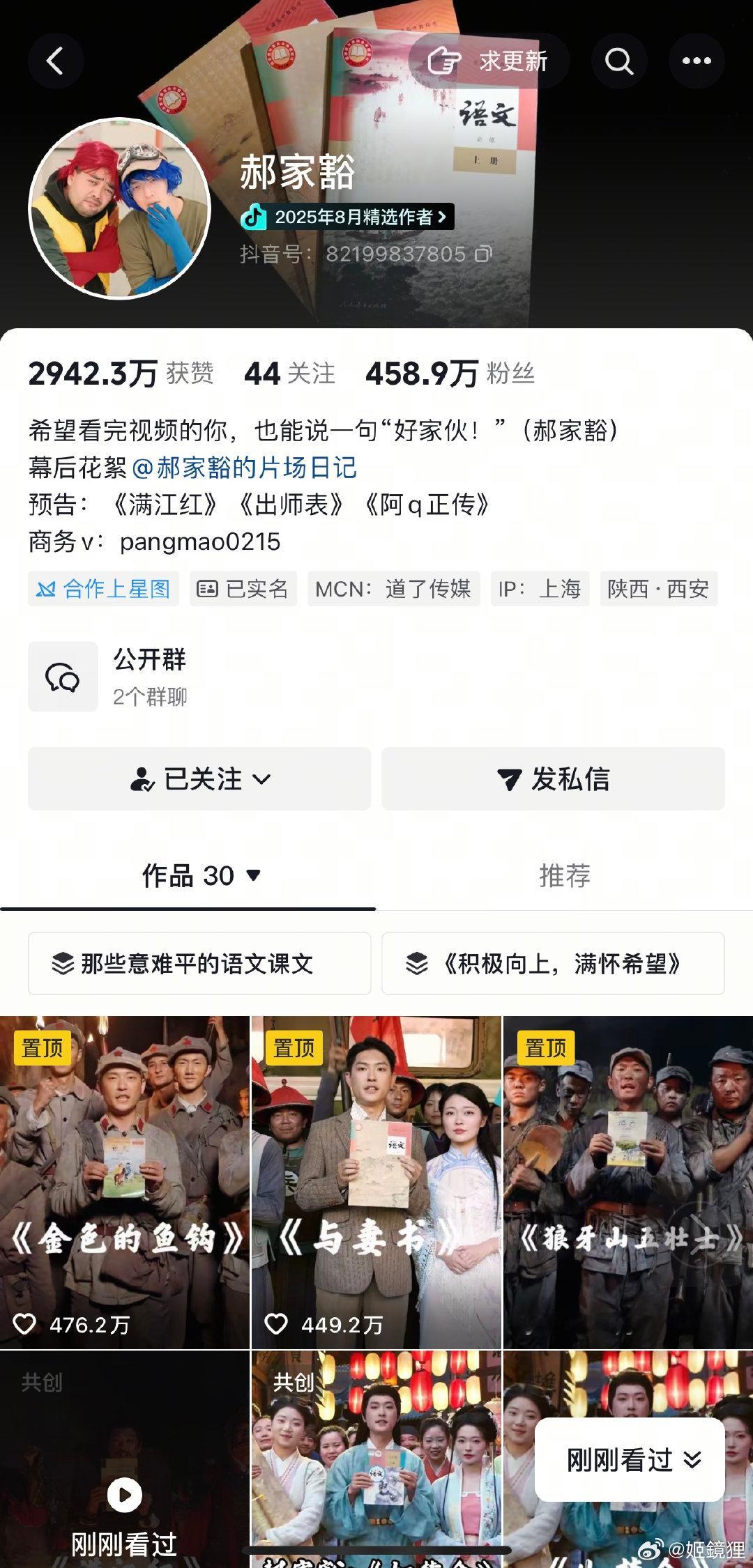
Task: Open the @郝家豁的片场日记 link
Action: [245, 469]
